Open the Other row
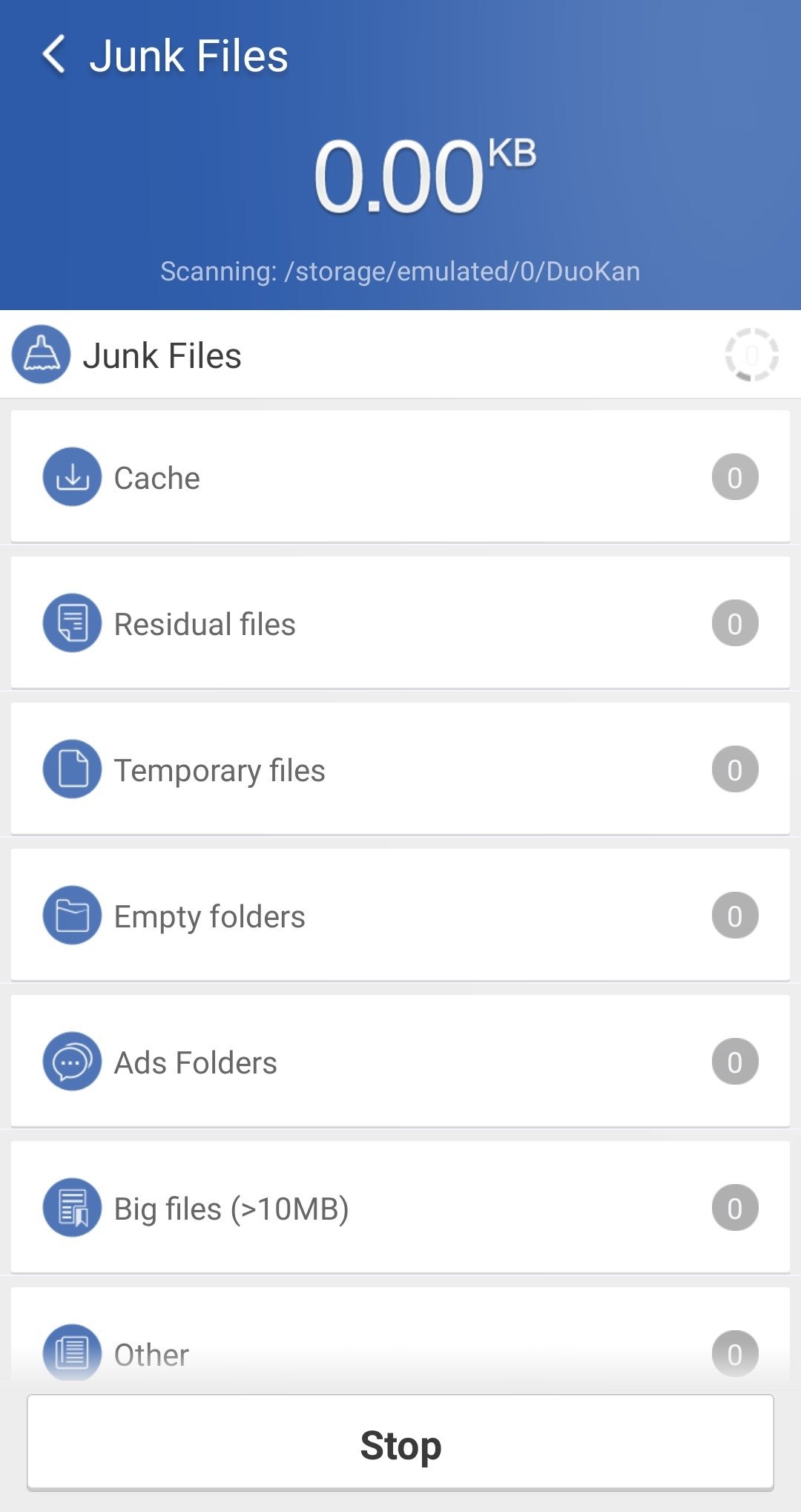The width and height of the screenshot is (801, 1512). point(400,1340)
